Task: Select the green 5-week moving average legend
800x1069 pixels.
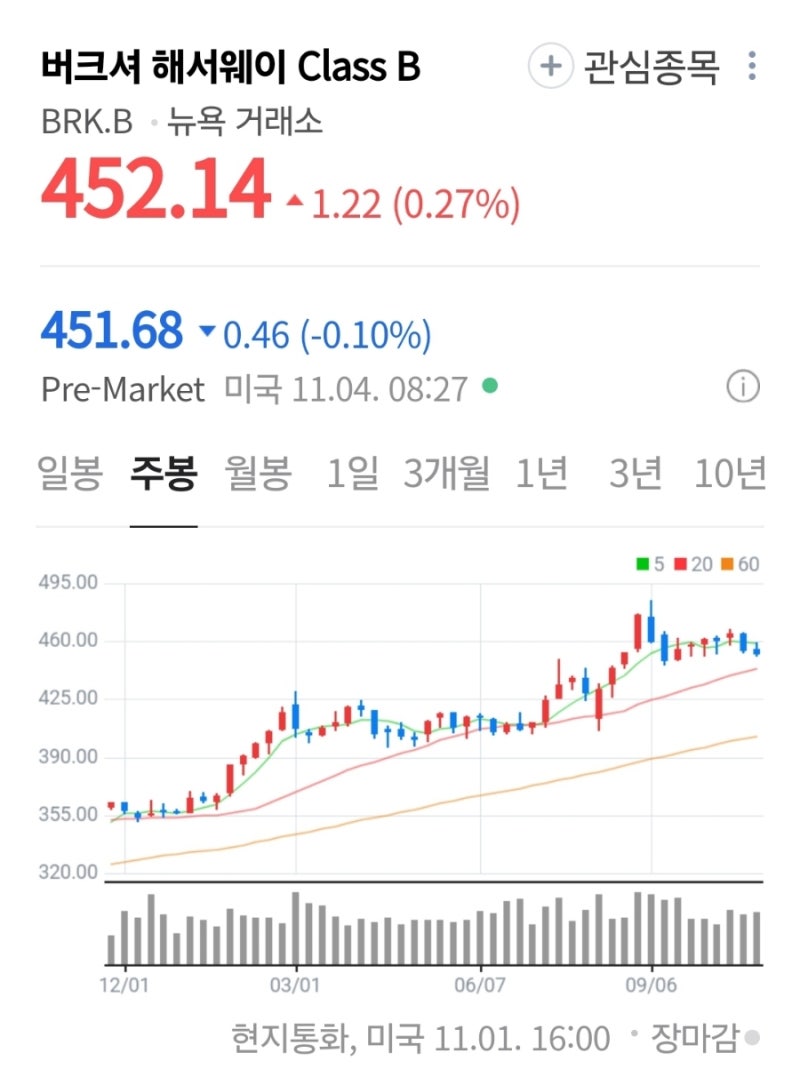Action: 648,563
